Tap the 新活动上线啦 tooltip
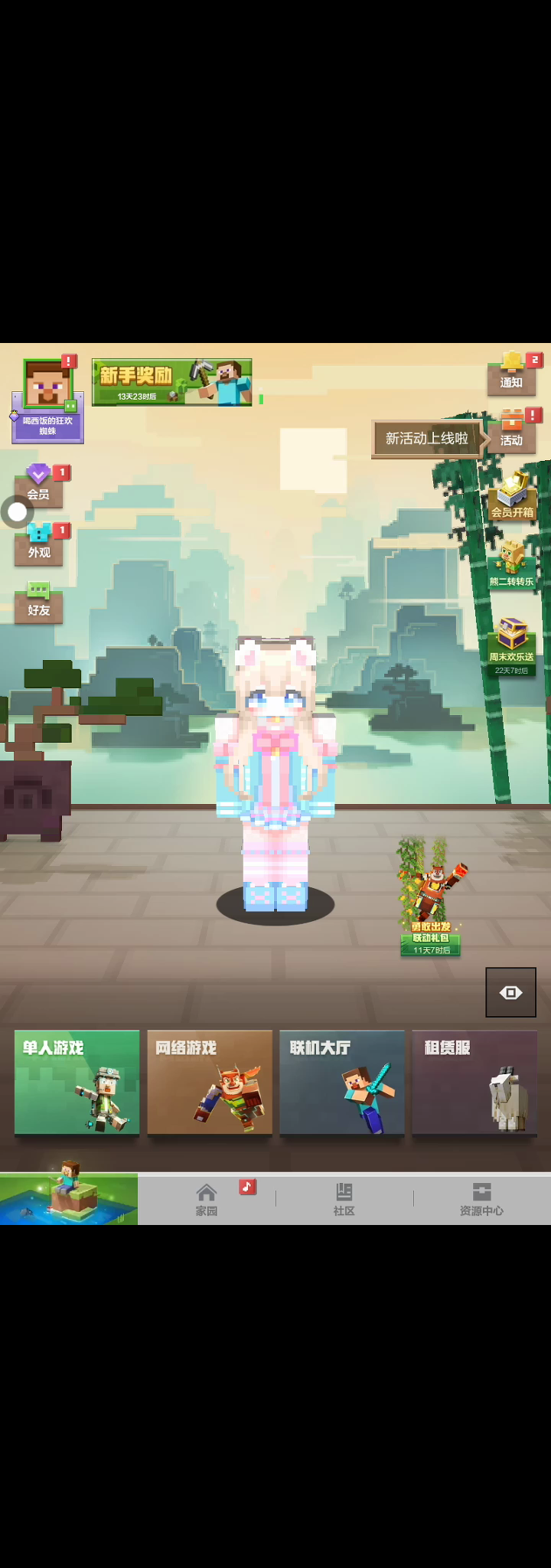 [427, 439]
